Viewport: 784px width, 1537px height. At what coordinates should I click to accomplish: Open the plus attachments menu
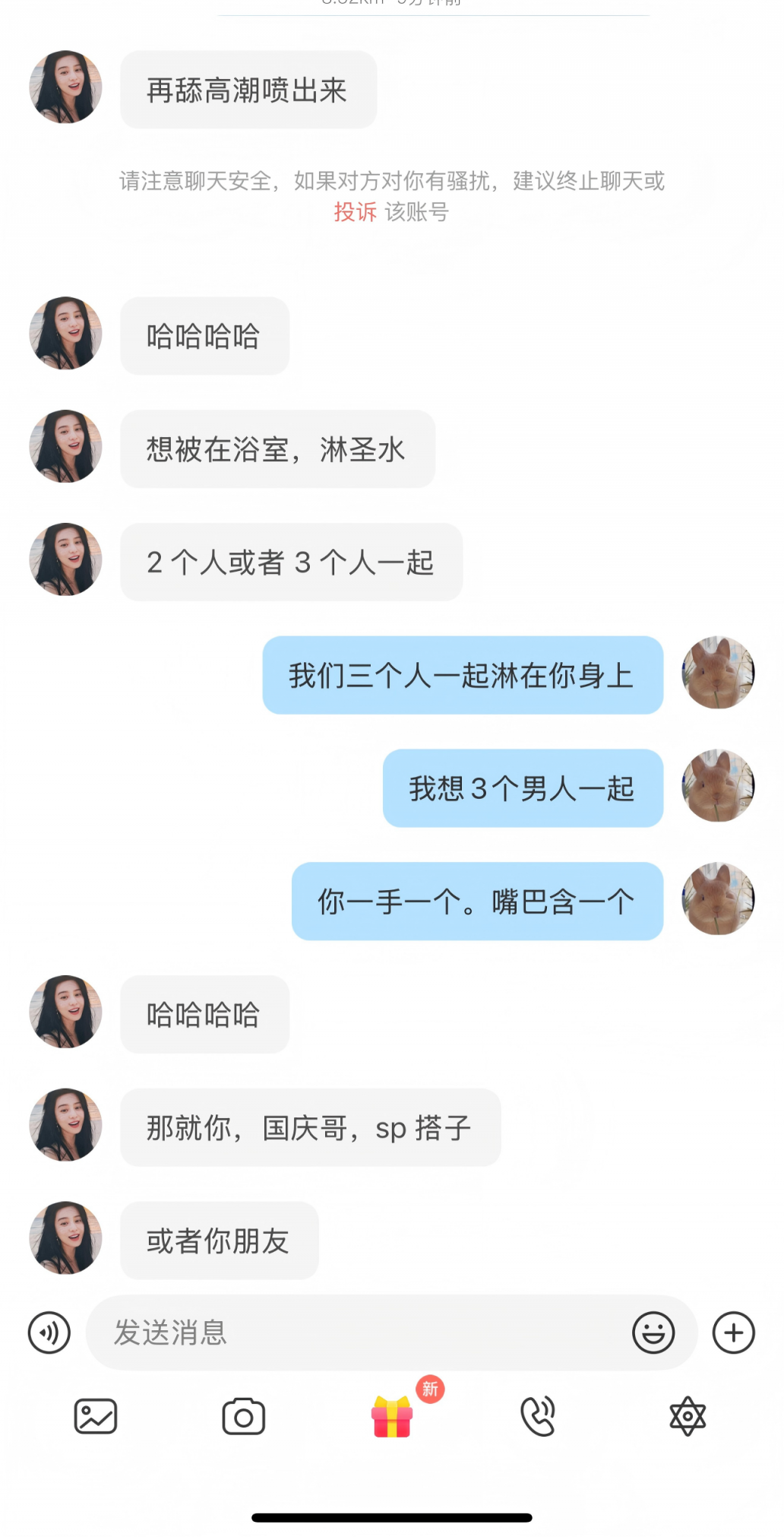(733, 1333)
